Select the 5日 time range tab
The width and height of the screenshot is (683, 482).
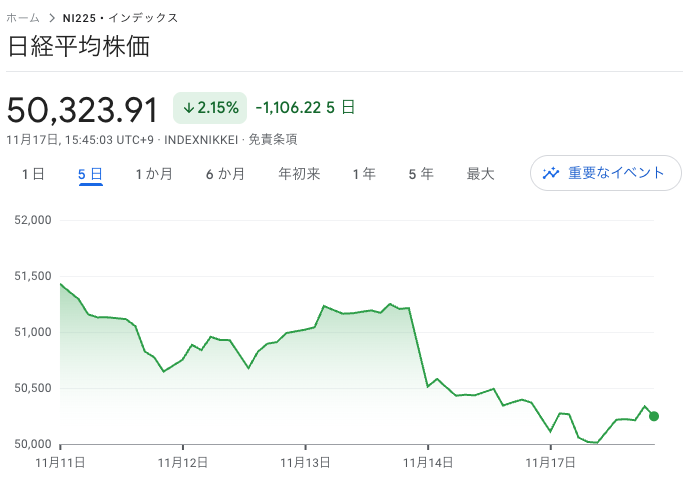tap(91, 174)
